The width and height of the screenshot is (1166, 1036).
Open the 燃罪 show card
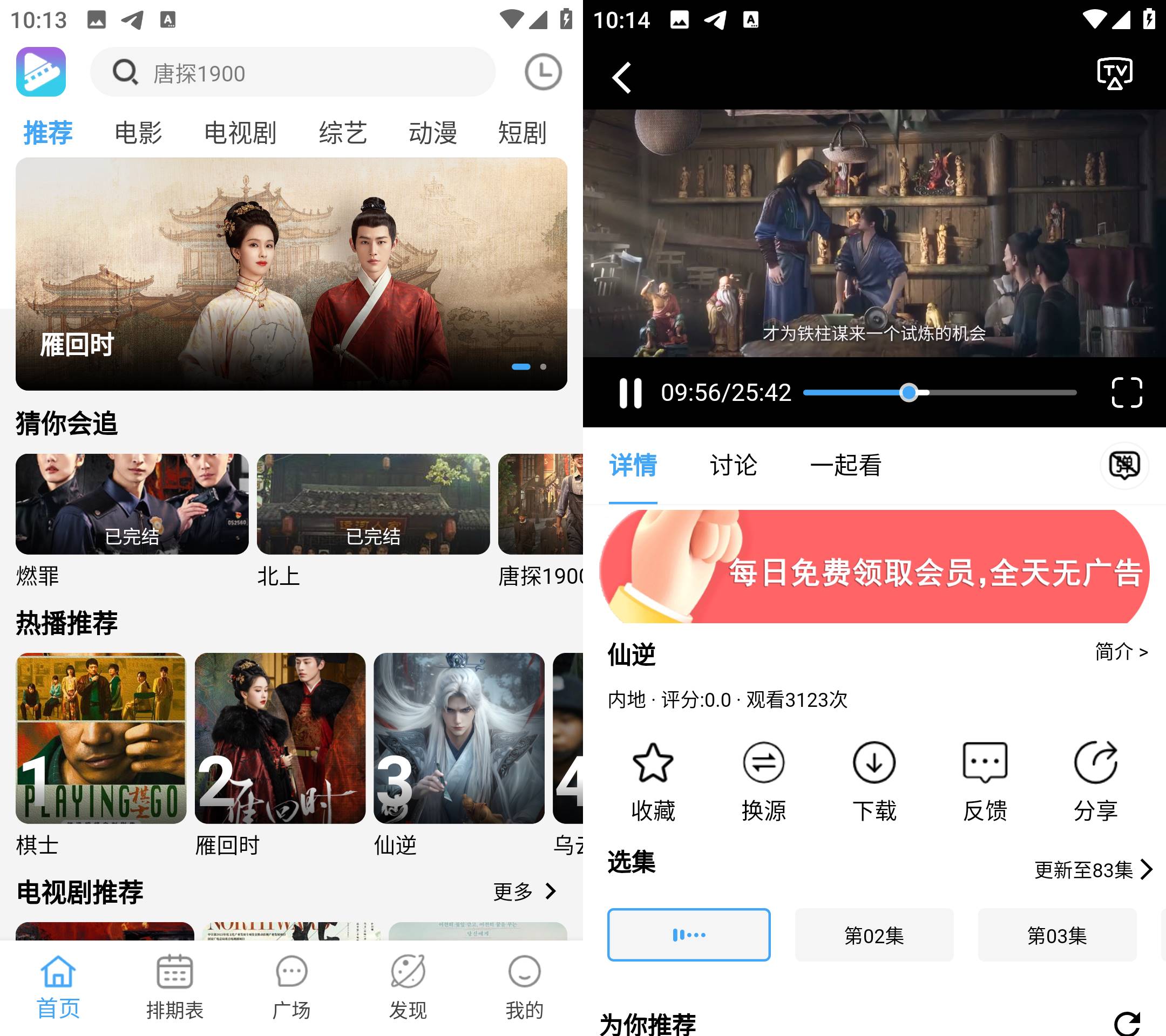pyautogui.click(x=132, y=504)
